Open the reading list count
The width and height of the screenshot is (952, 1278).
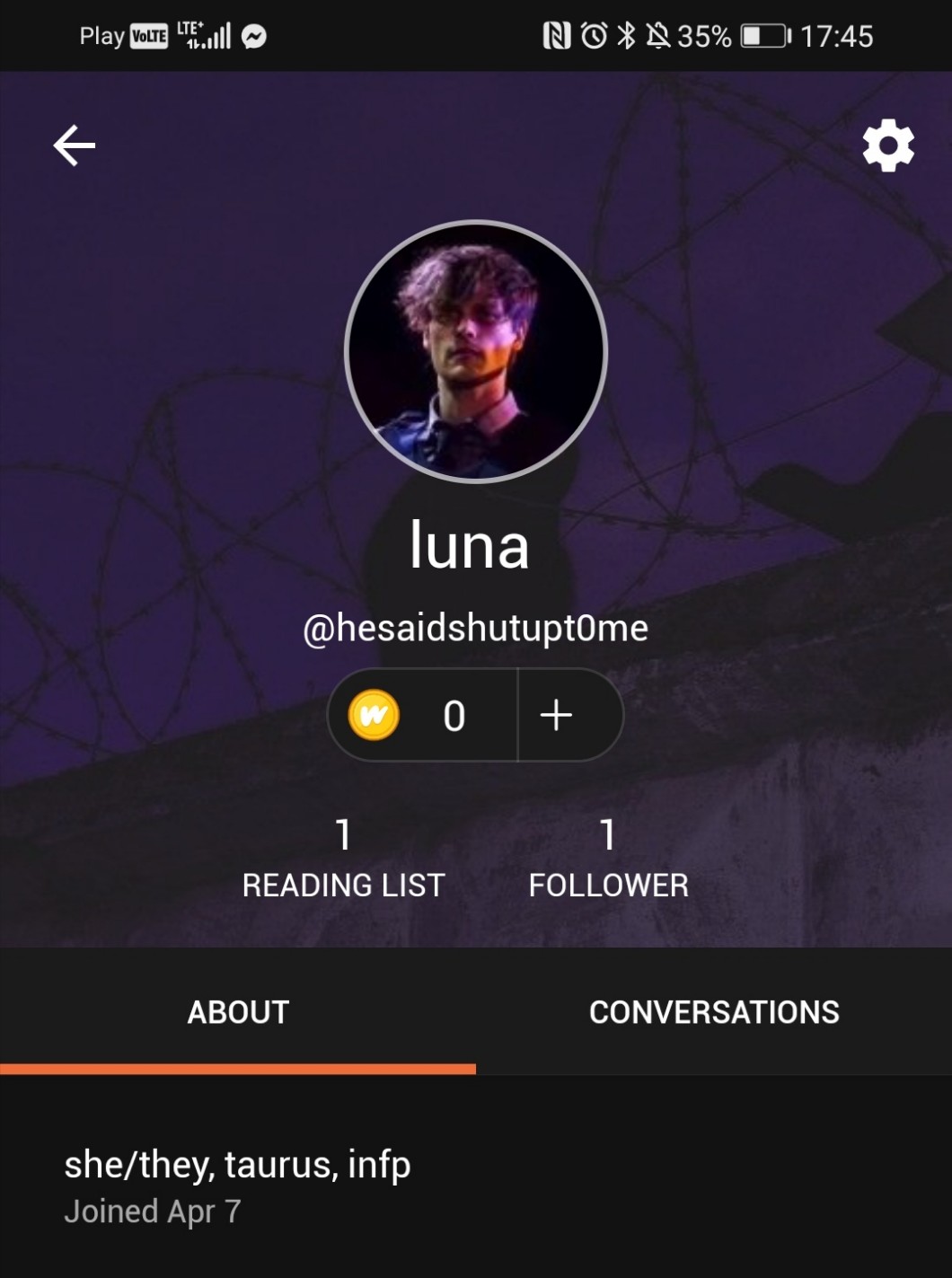(x=343, y=859)
